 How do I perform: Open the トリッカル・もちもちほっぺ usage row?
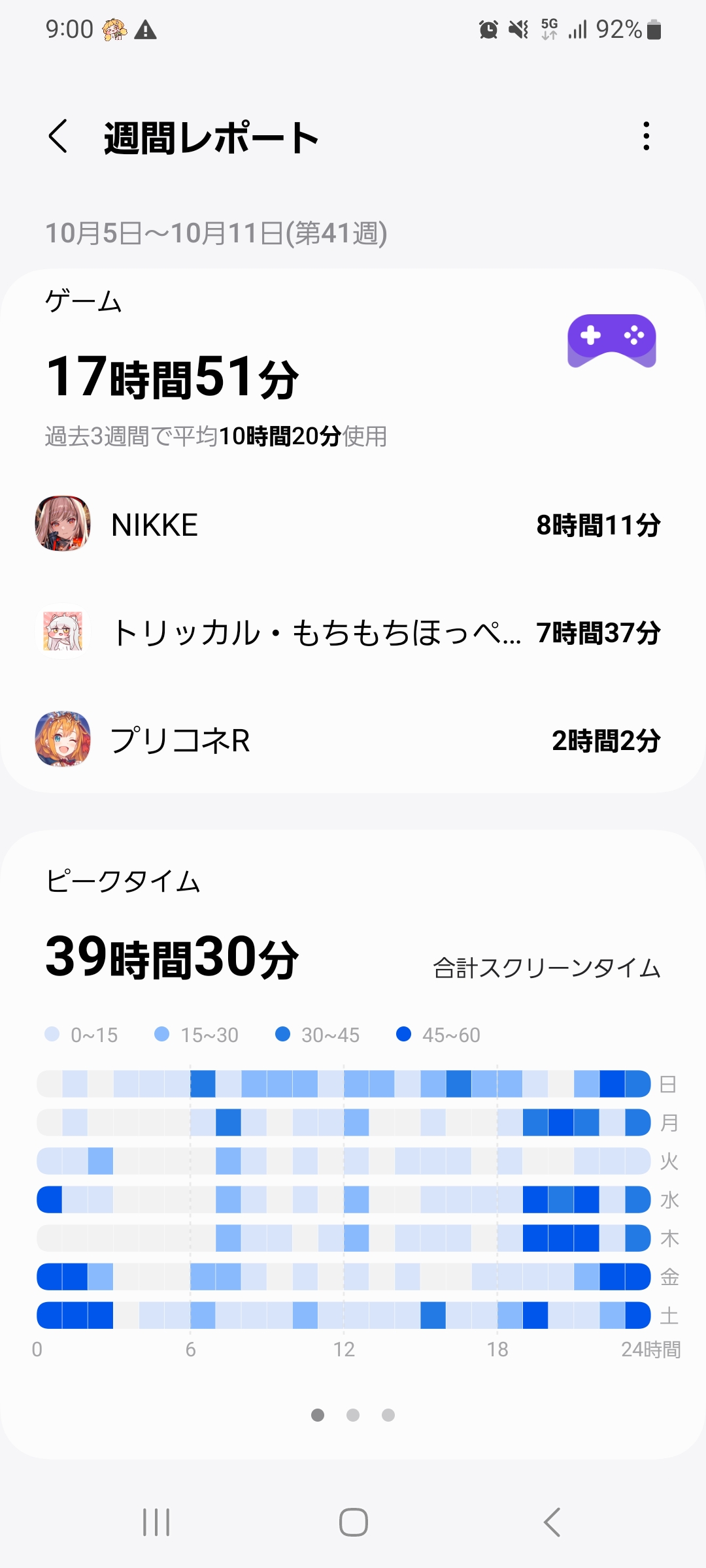point(353,632)
